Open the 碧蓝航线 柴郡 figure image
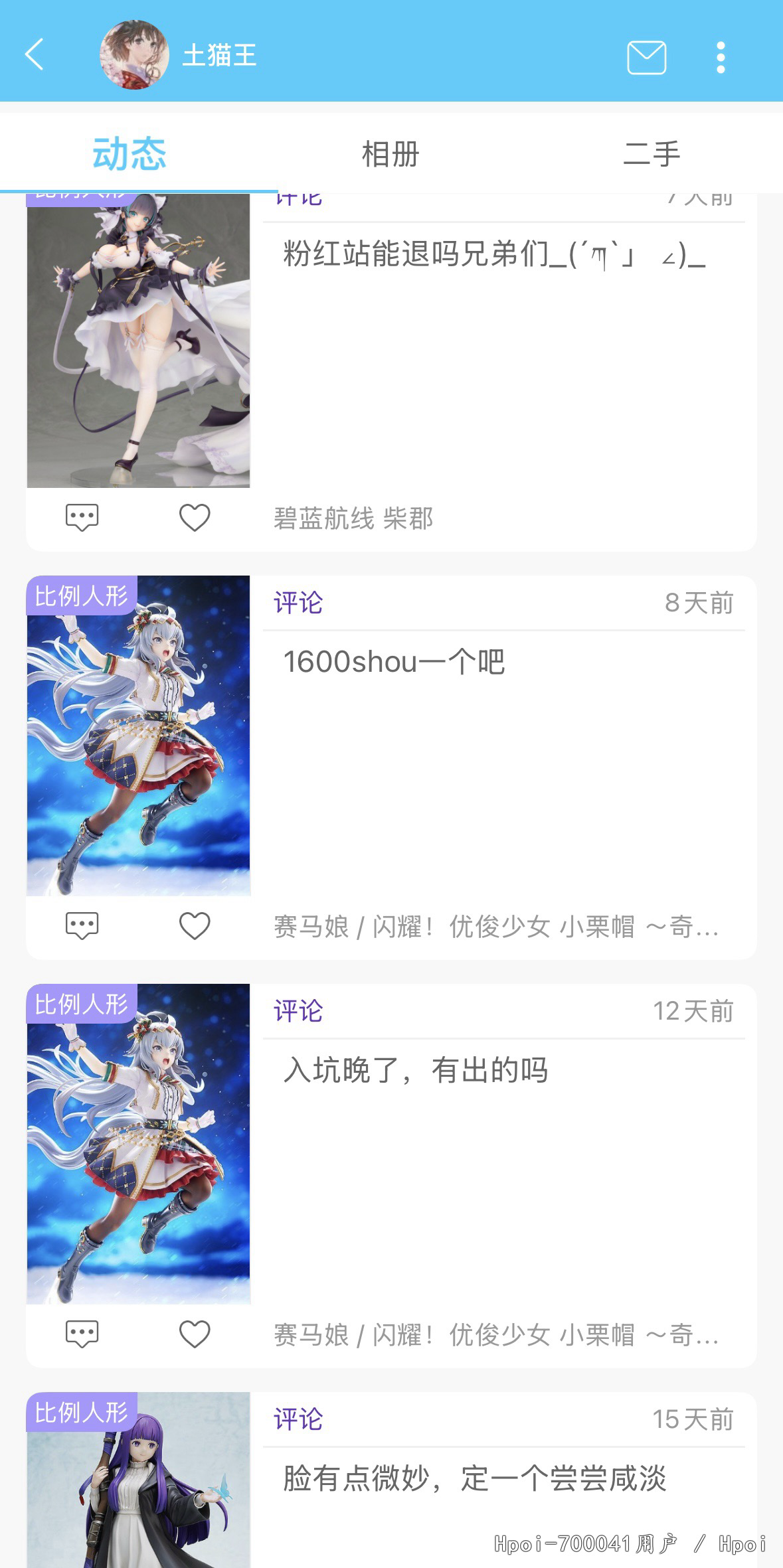This screenshot has width=783, height=1568. click(x=138, y=340)
